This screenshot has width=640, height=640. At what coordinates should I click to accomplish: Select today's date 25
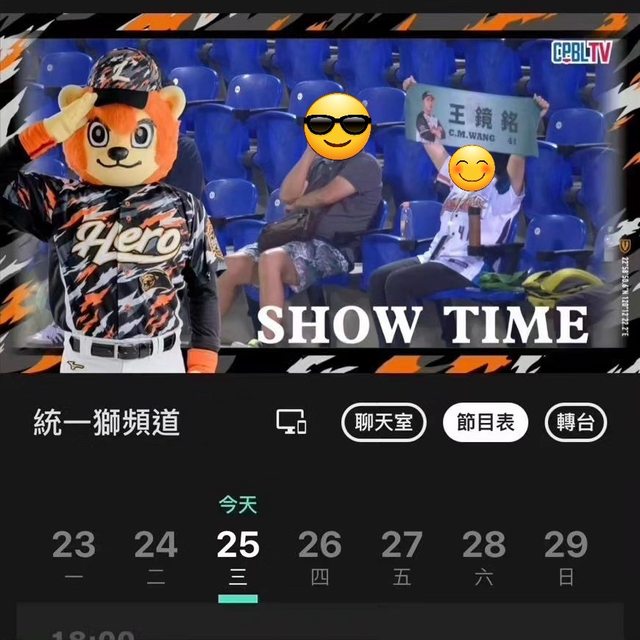coord(238,553)
